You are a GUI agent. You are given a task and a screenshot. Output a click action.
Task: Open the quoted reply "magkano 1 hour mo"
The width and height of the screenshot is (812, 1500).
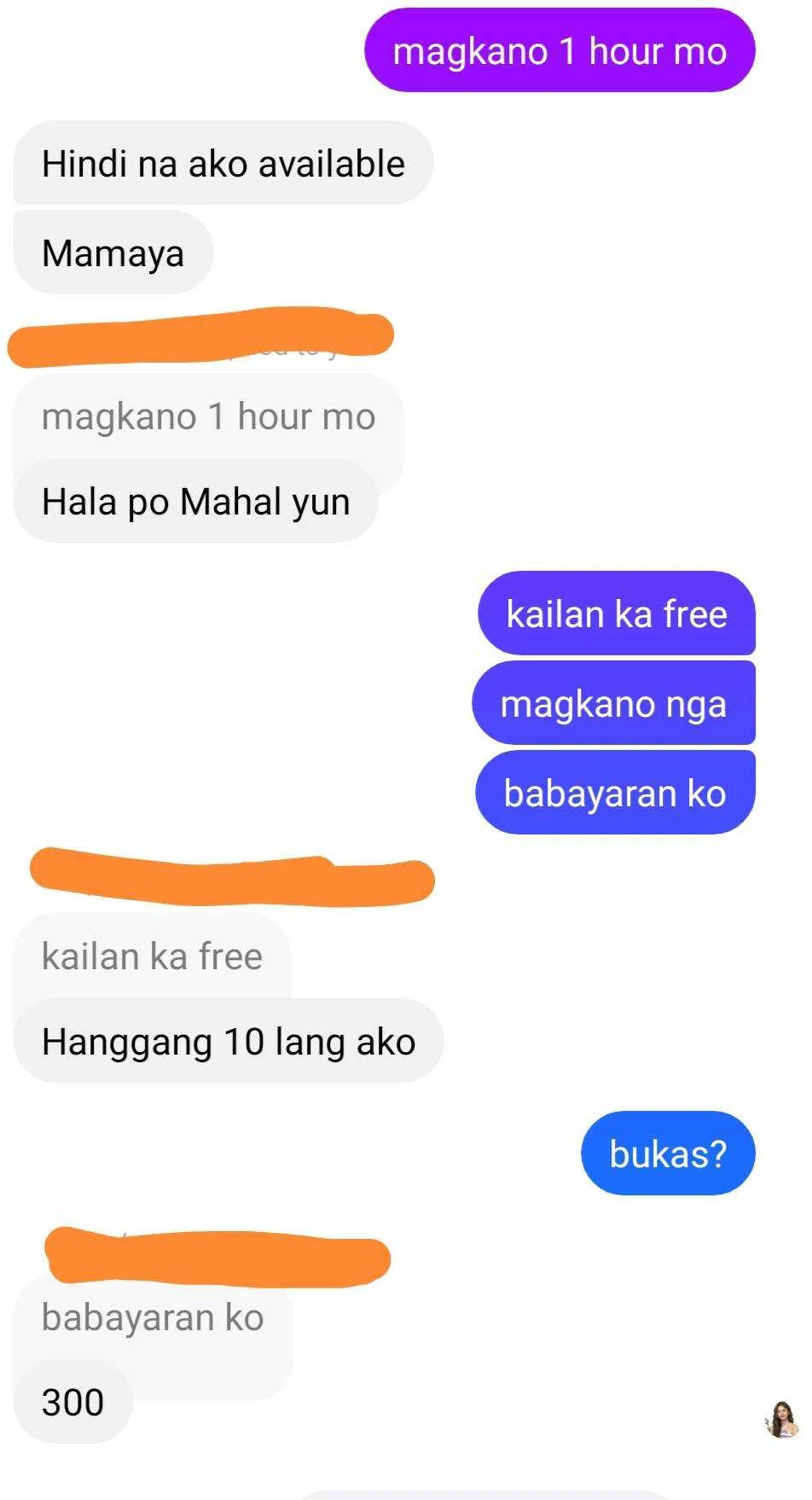coord(209,417)
